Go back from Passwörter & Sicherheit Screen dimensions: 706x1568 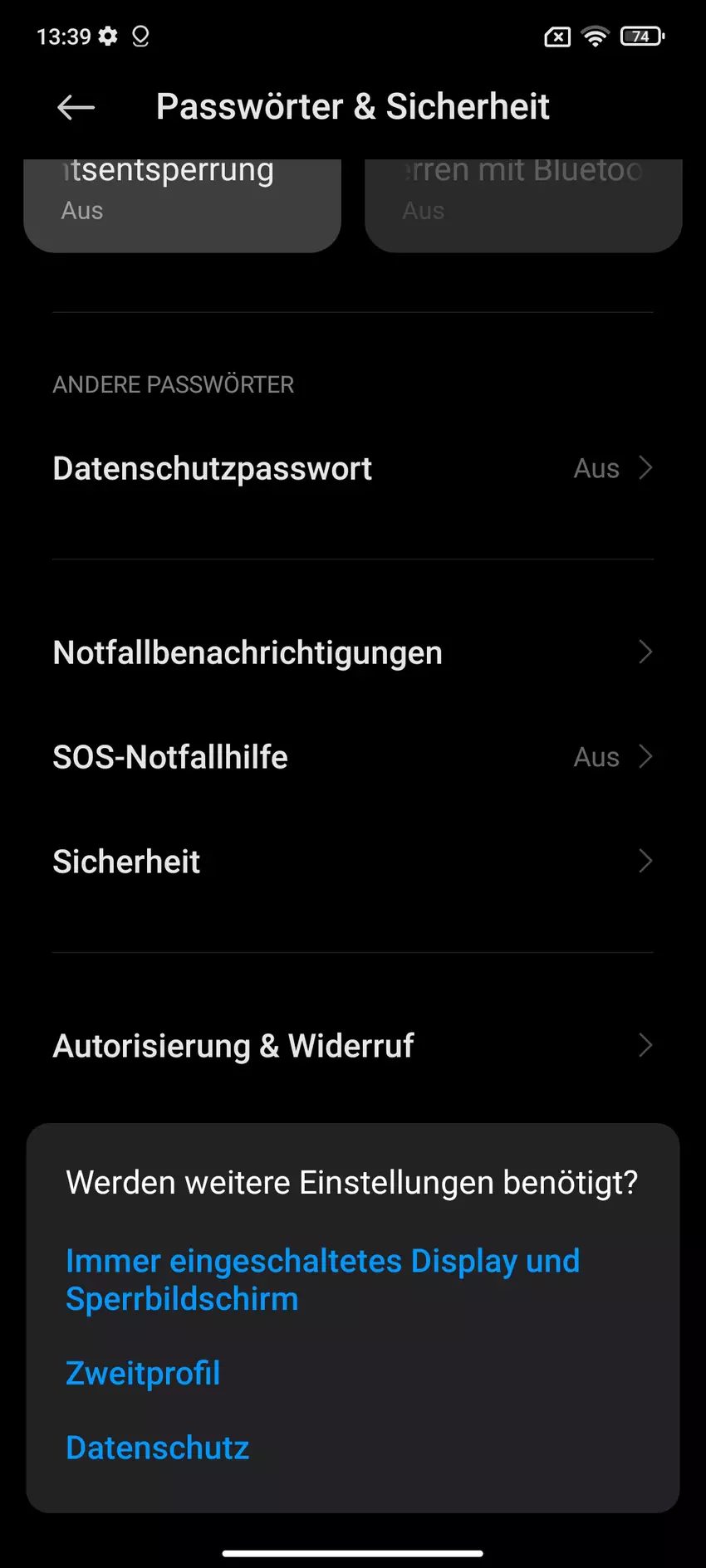[x=76, y=107]
